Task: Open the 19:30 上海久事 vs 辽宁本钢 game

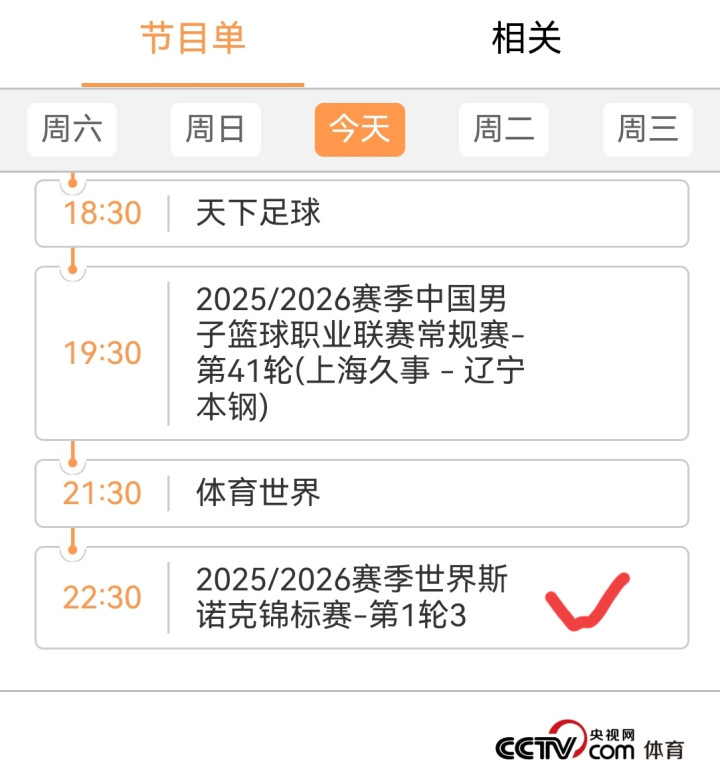Action: click(361, 353)
